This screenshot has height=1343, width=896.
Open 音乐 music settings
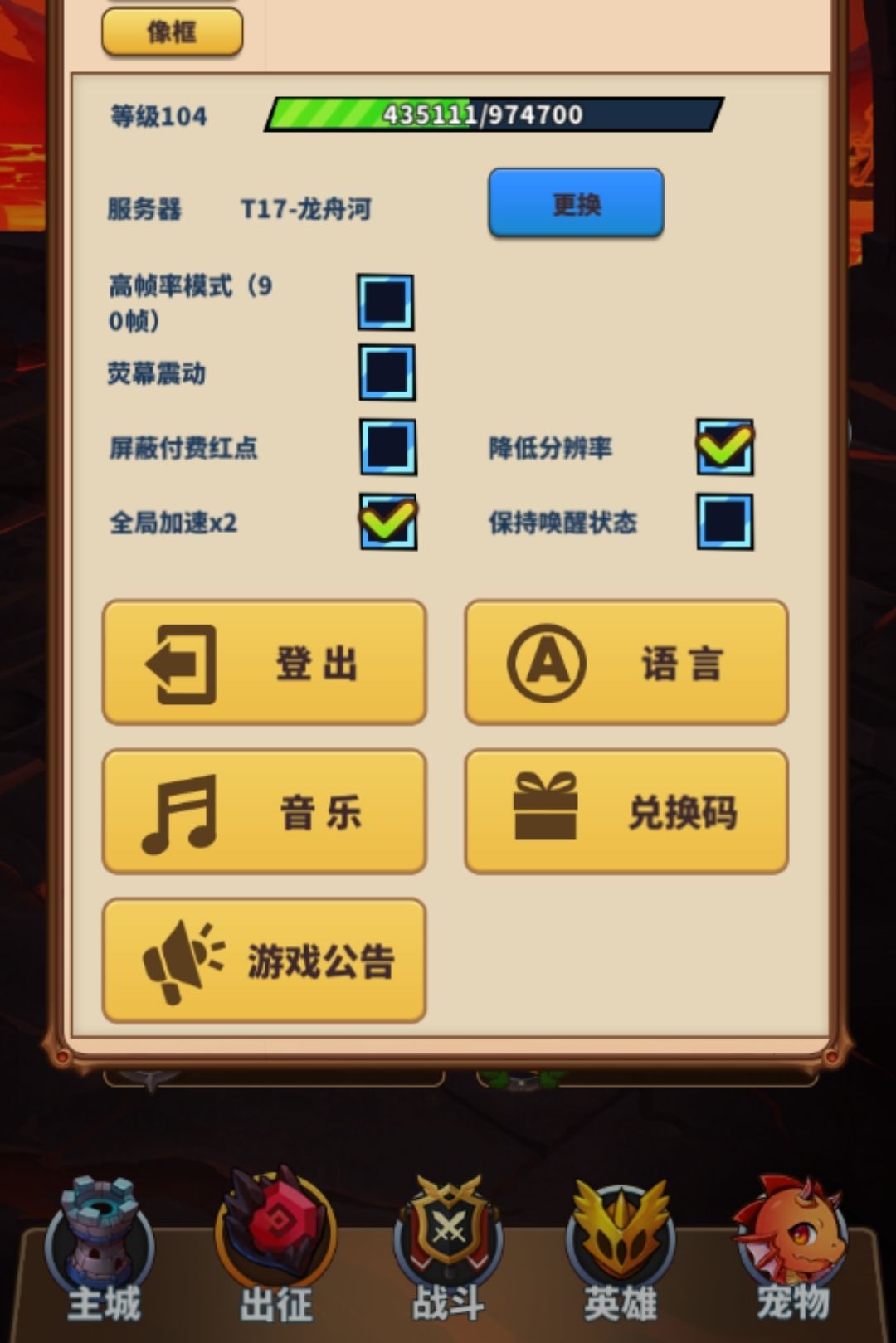click(265, 811)
